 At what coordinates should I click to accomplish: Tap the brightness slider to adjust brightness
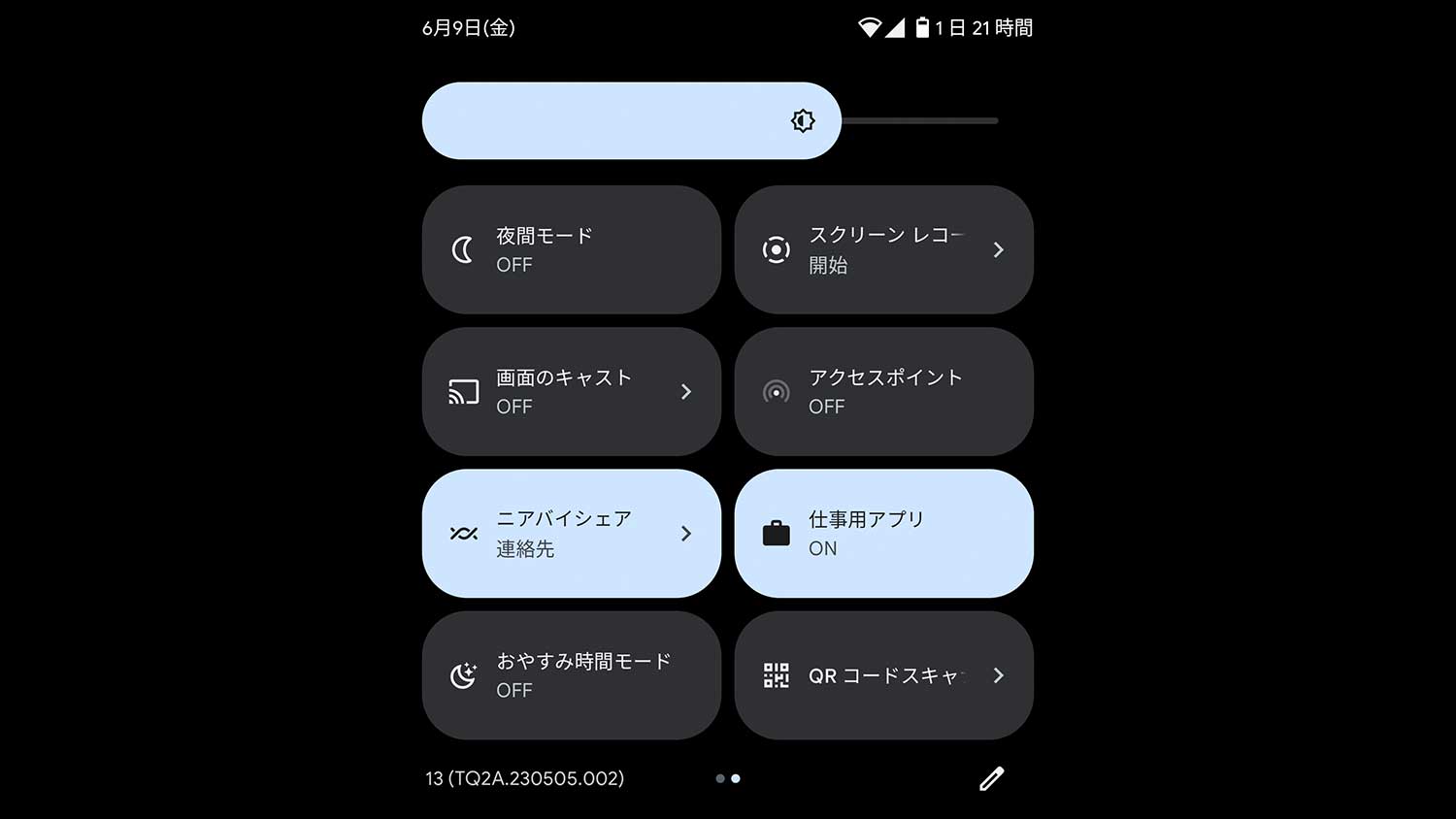coord(709,120)
